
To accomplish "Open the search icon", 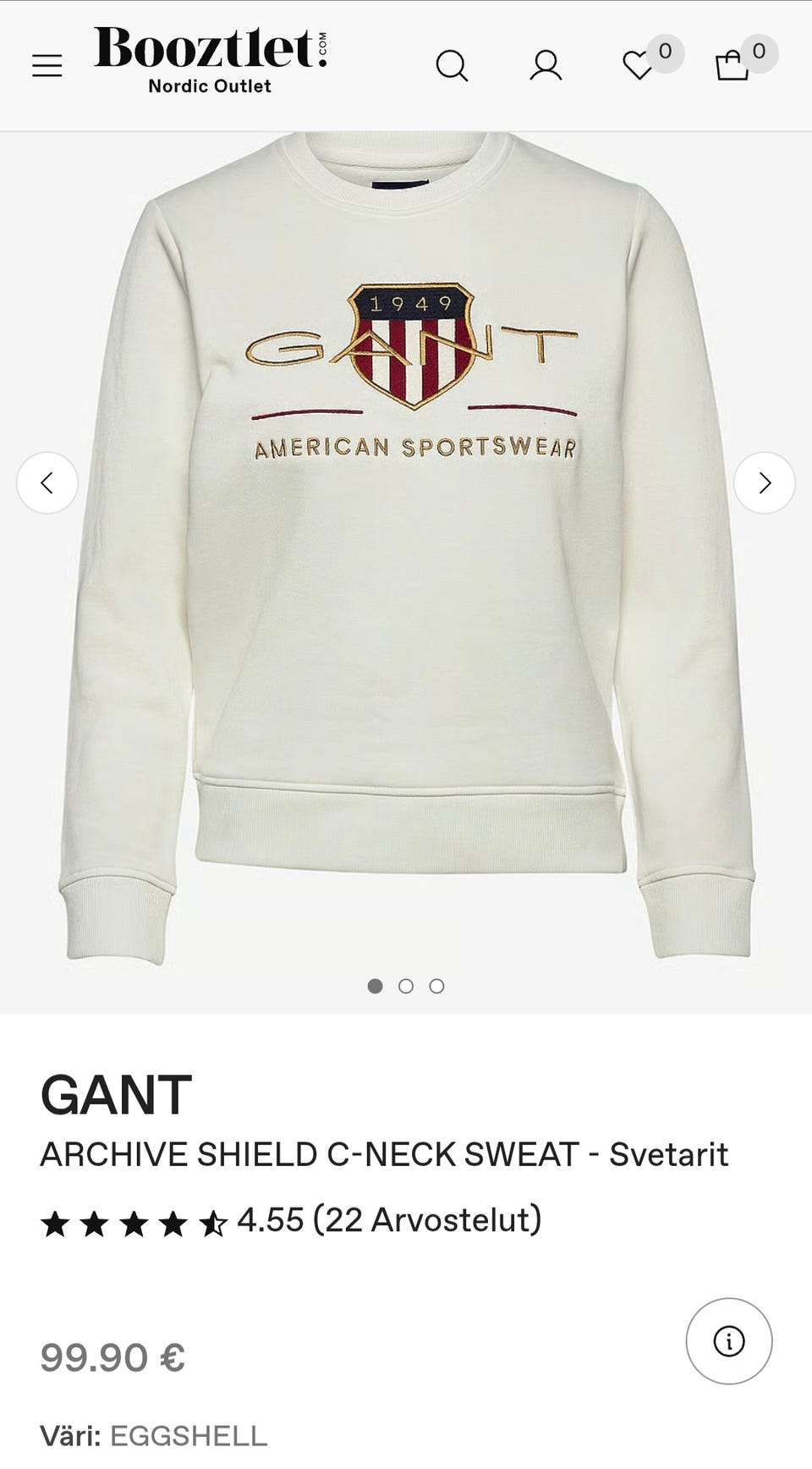I will click(x=452, y=65).
